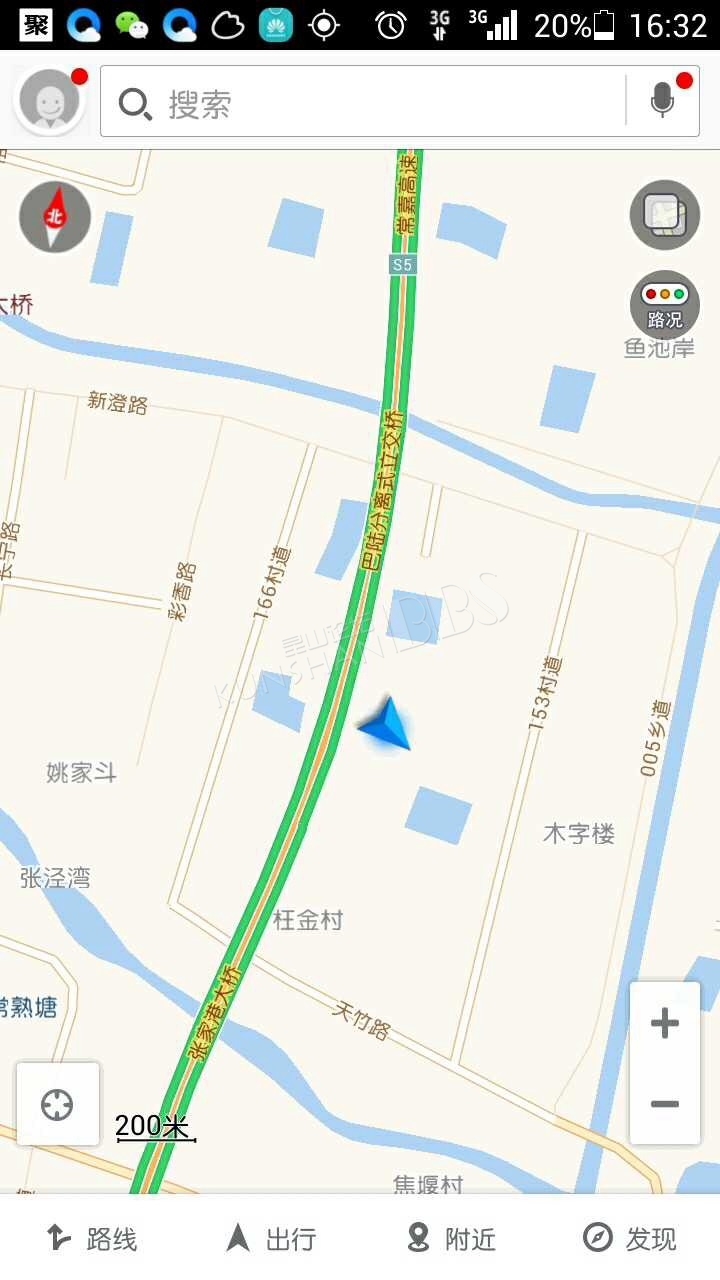This screenshot has height=1280, width=720.
Task: Toggle the 路况 traffic layer
Action: pos(665,305)
